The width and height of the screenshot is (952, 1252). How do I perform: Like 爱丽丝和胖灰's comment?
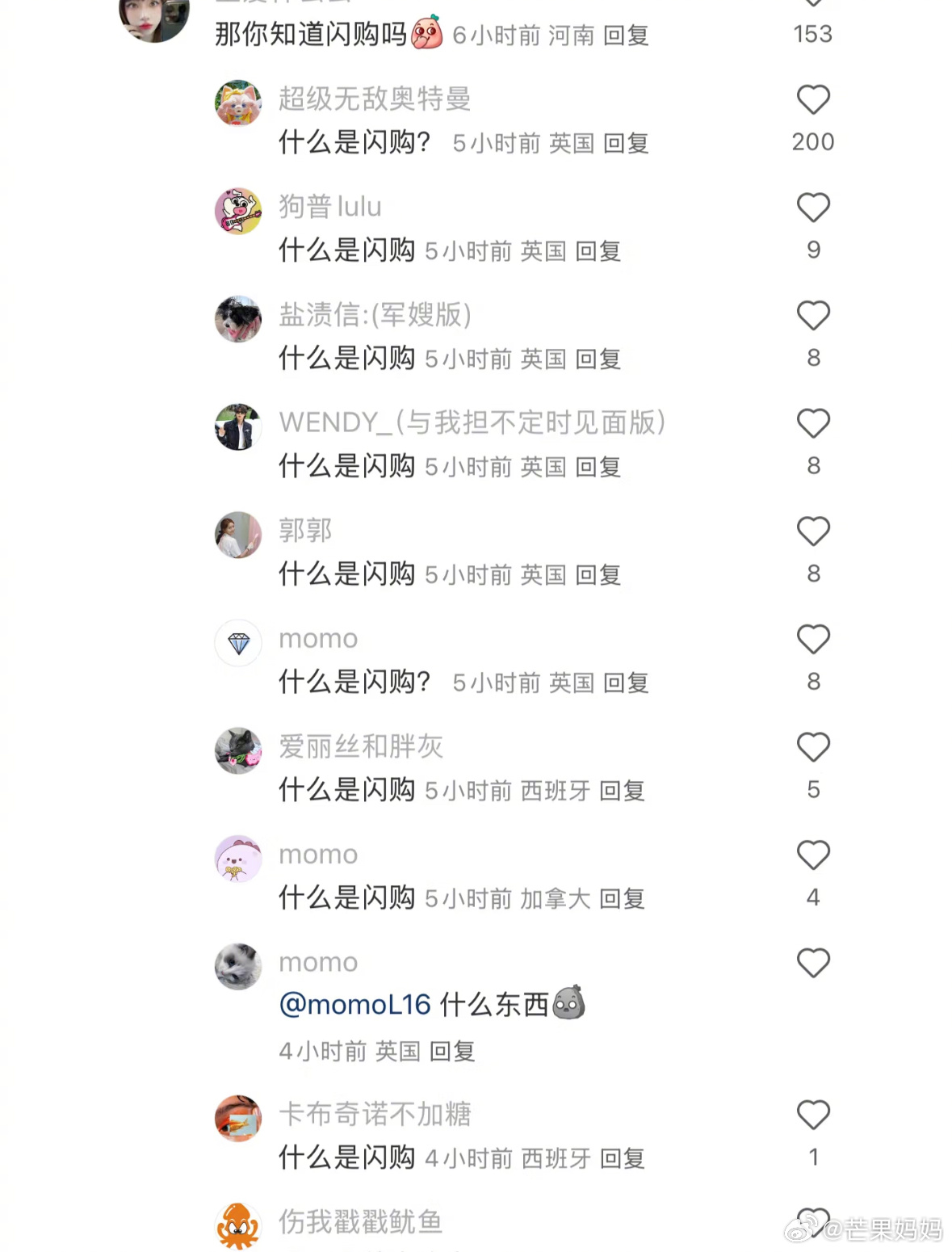812,747
